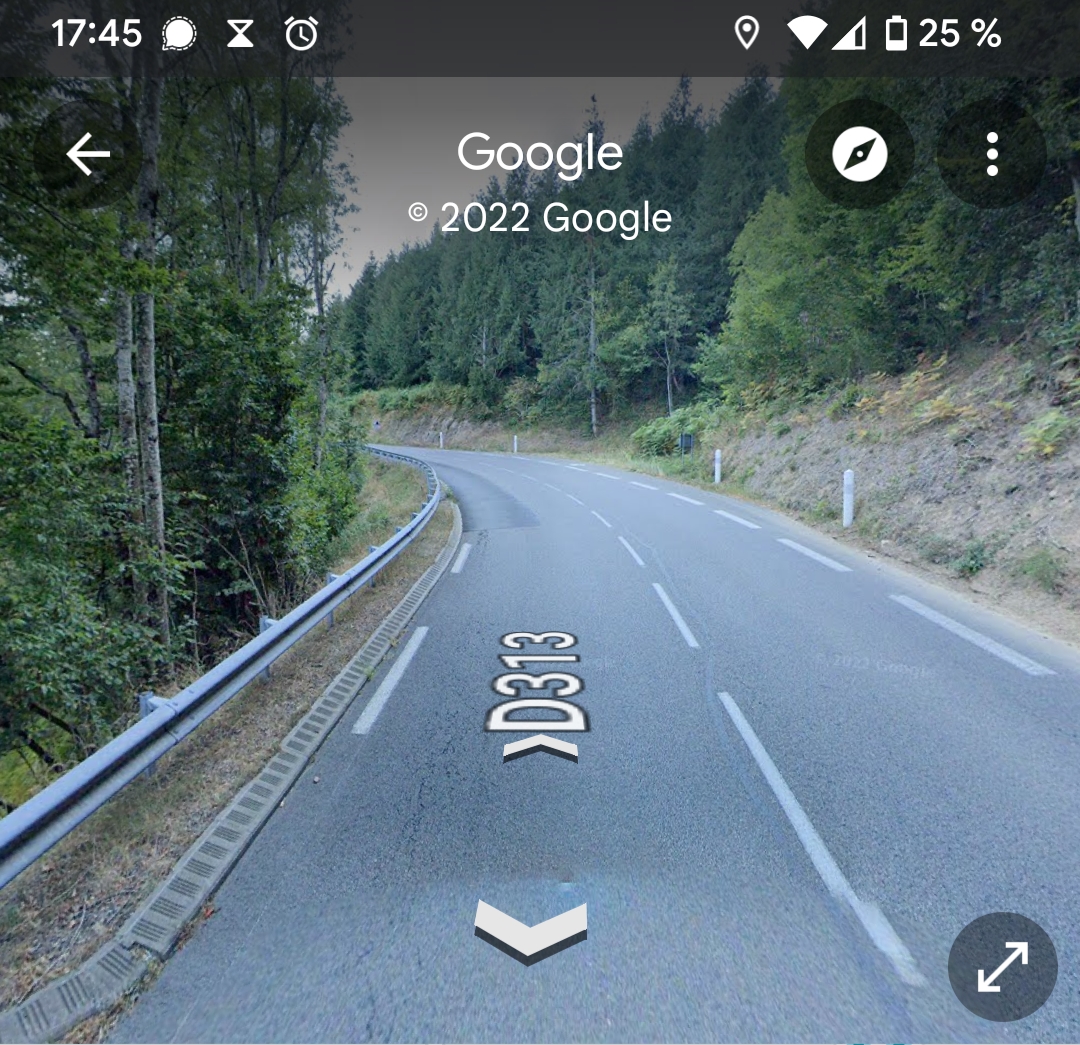
Task: Move backward with the bottom chevron arrow
Action: [530, 930]
